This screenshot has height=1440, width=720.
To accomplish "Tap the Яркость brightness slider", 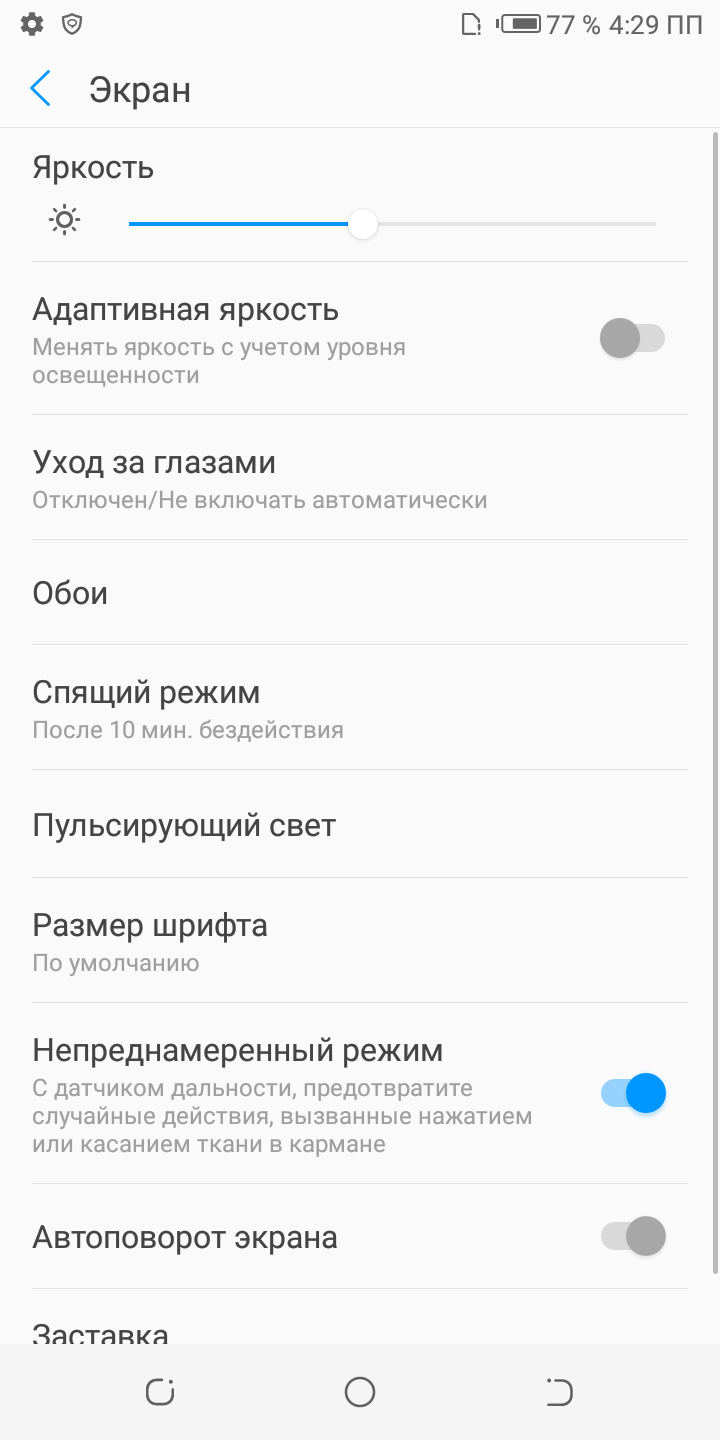I will pyautogui.click(x=392, y=224).
